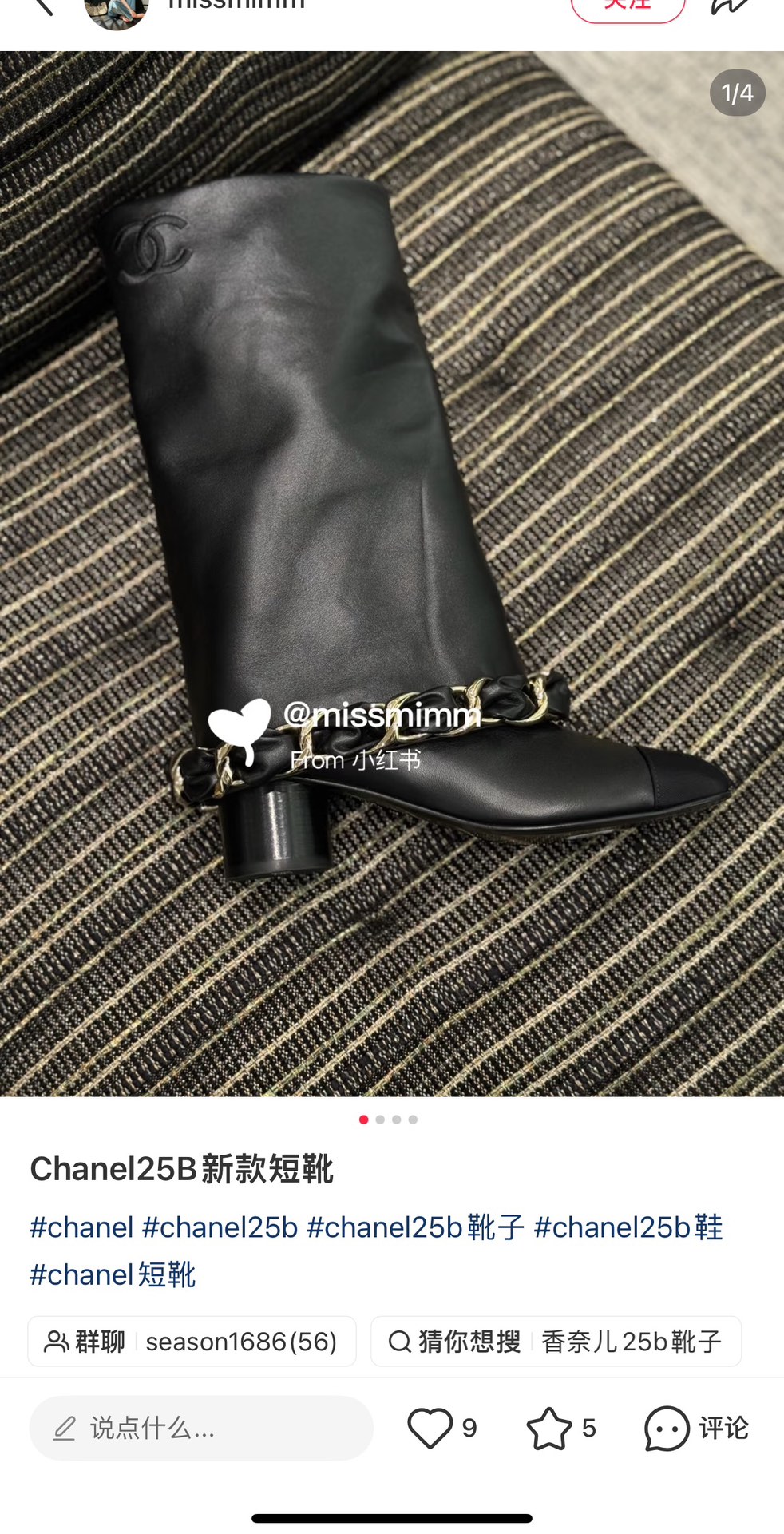Open the 评论 comments

[696, 1428]
